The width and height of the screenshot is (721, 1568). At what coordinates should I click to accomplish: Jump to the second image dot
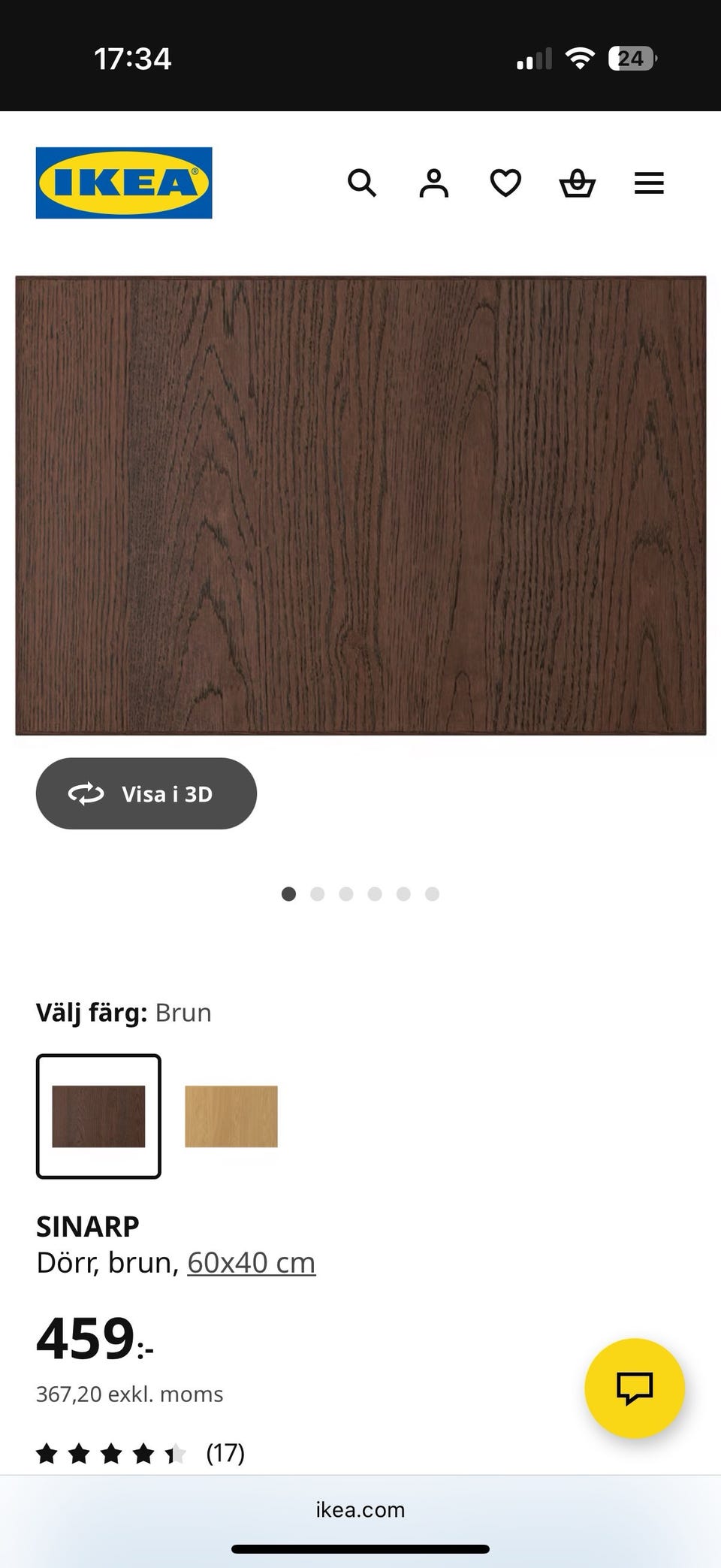point(317,894)
